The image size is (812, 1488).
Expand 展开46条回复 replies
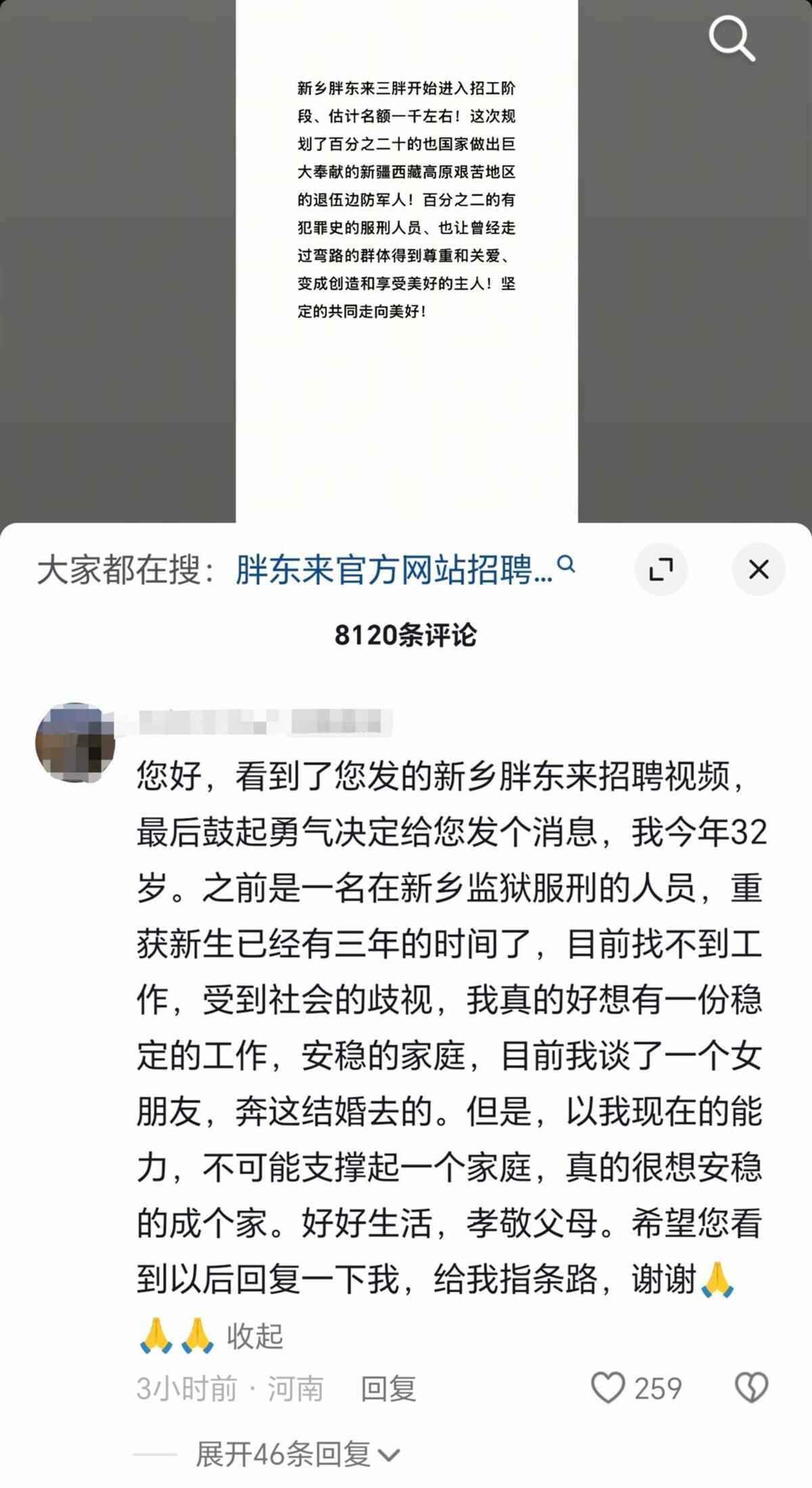298,1453
